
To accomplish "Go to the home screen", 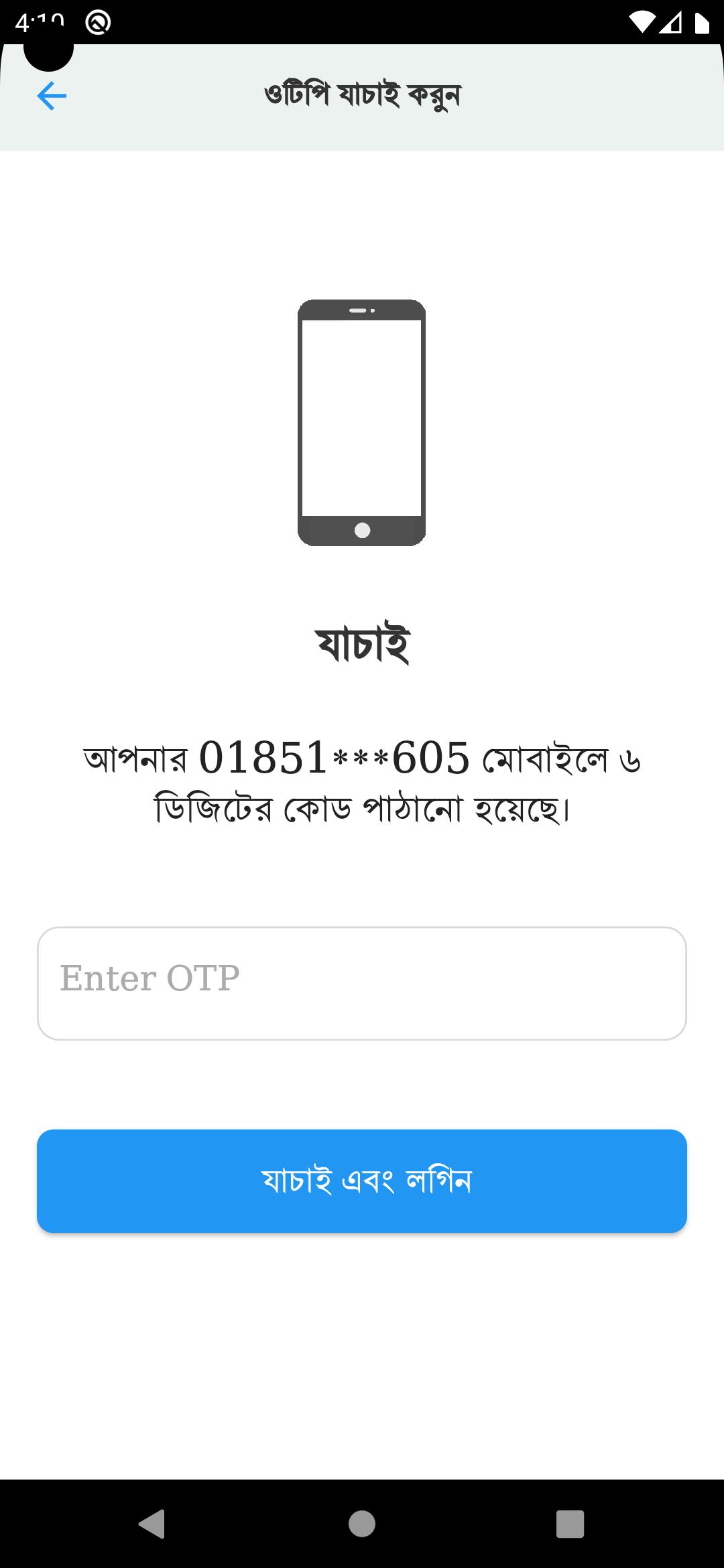I will pos(362,1524).
